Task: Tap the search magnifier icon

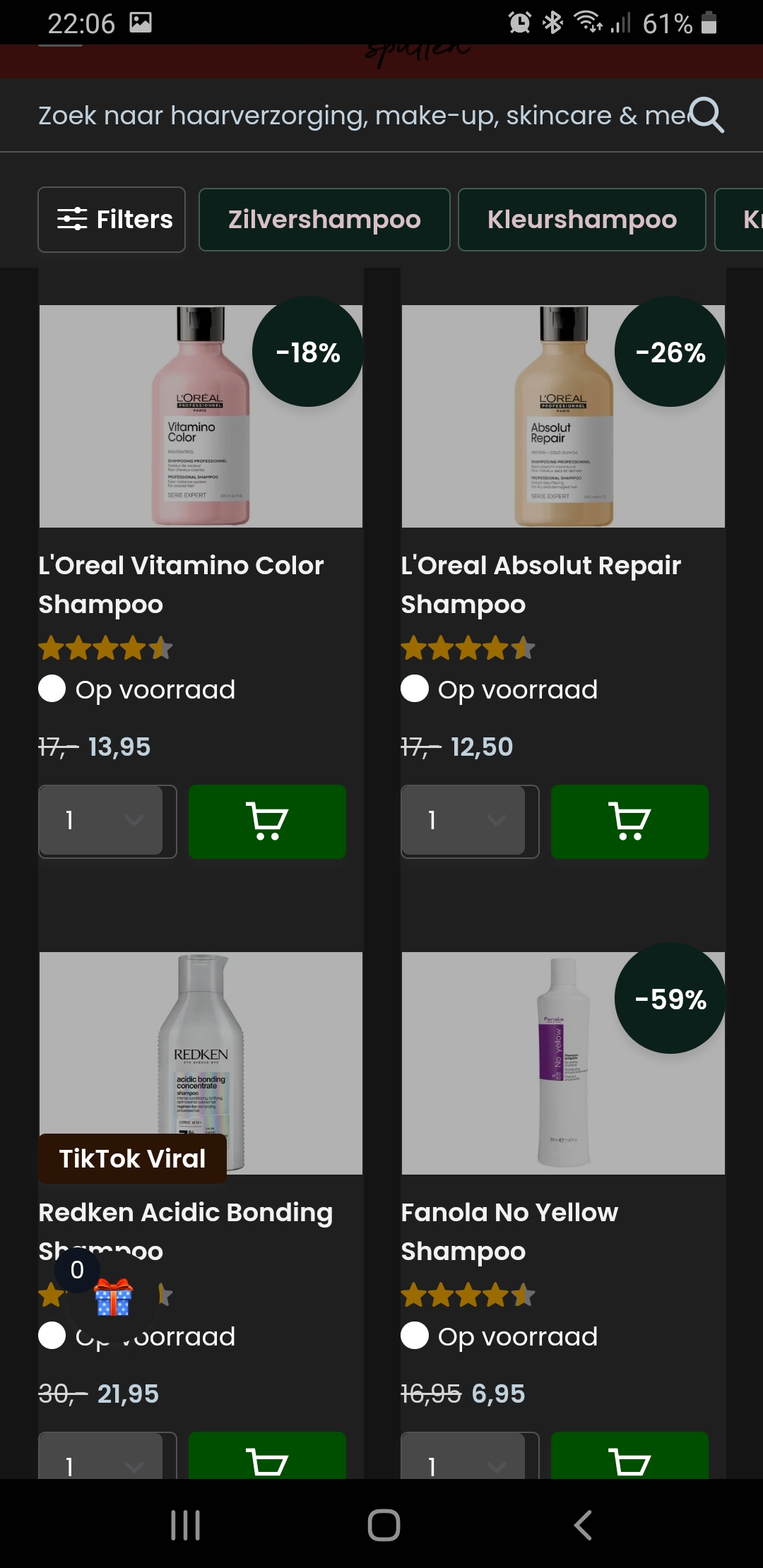Action: pyautogui.click(x=706, y=115)
